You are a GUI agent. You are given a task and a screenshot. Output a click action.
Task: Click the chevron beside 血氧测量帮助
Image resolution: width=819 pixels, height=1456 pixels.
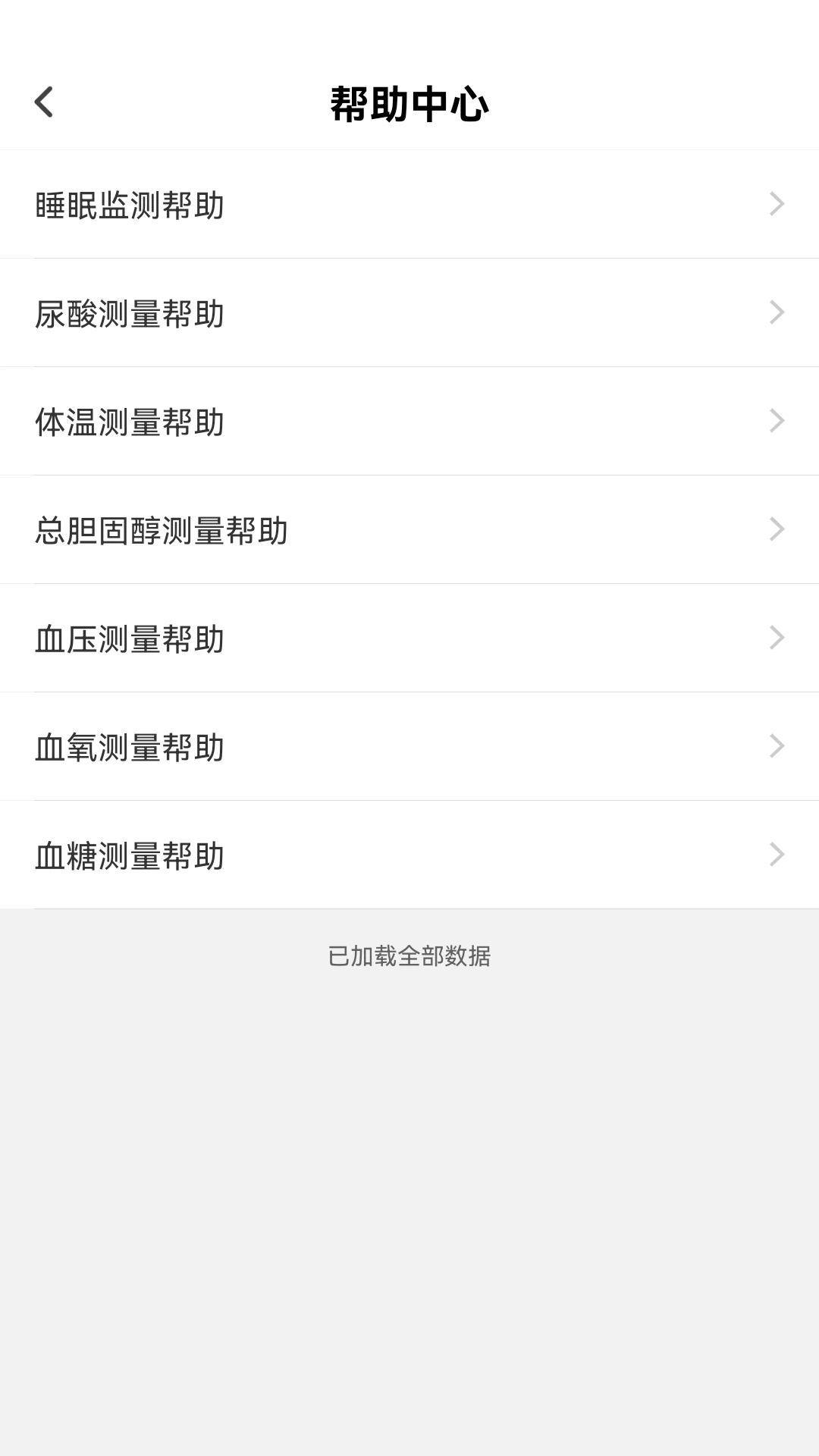point(775,746)
